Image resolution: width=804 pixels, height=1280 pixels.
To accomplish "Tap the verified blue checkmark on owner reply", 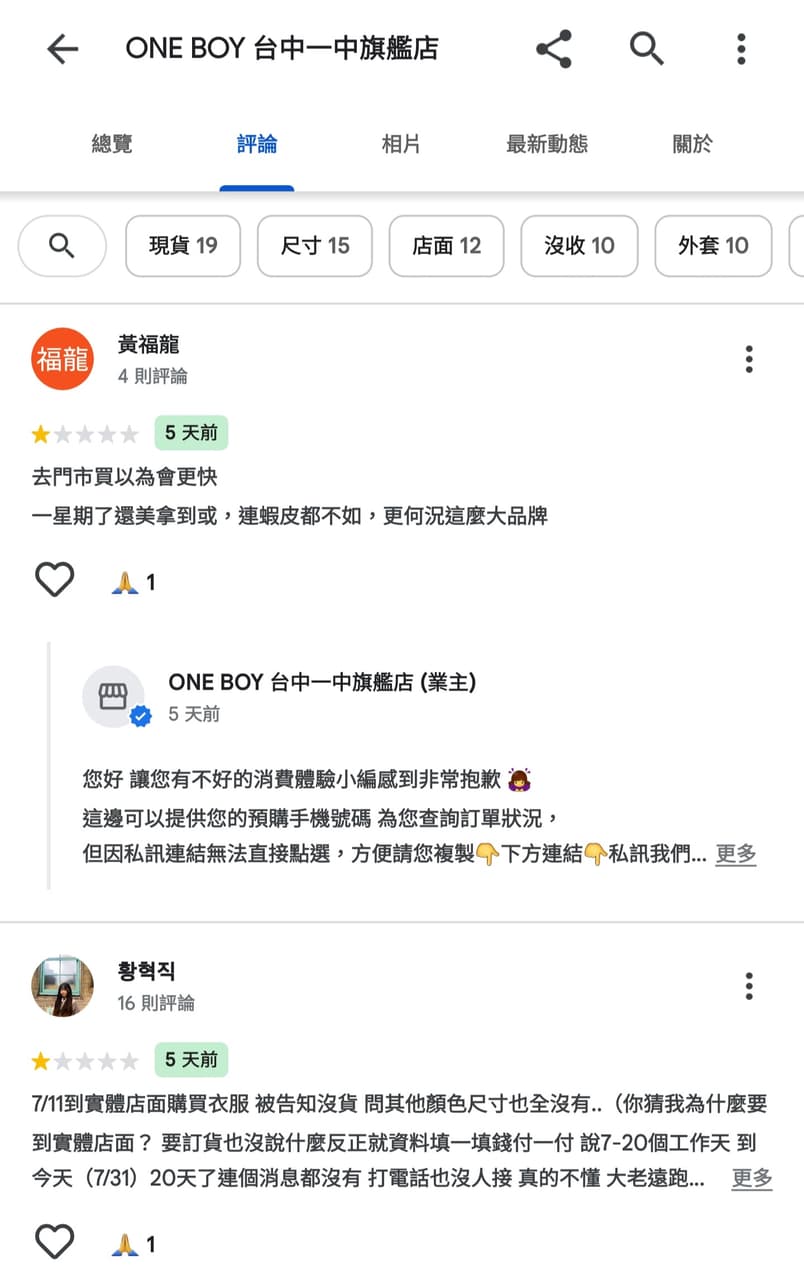I will pos(141,716).
